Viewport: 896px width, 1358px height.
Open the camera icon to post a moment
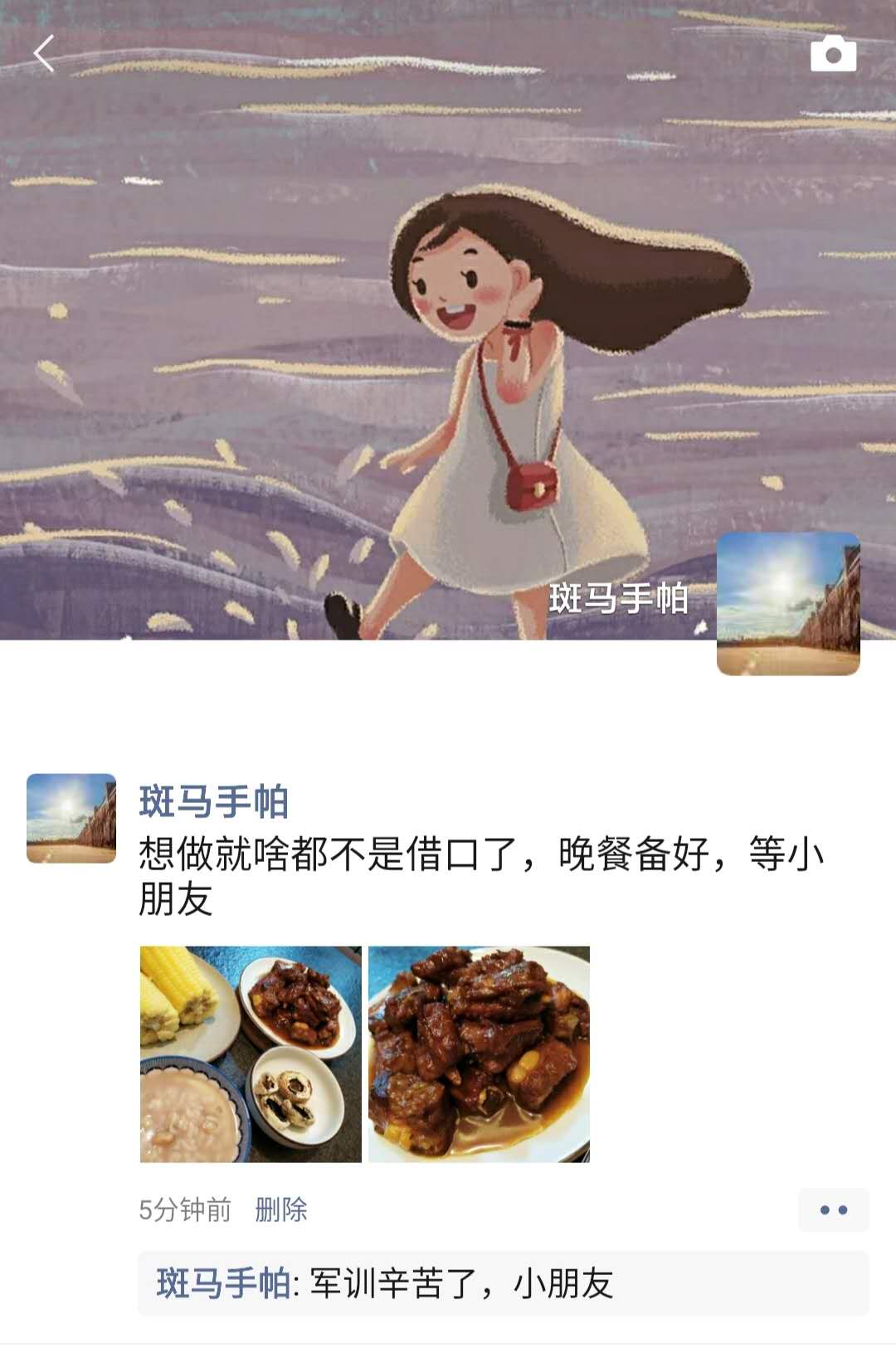point(833,55)
